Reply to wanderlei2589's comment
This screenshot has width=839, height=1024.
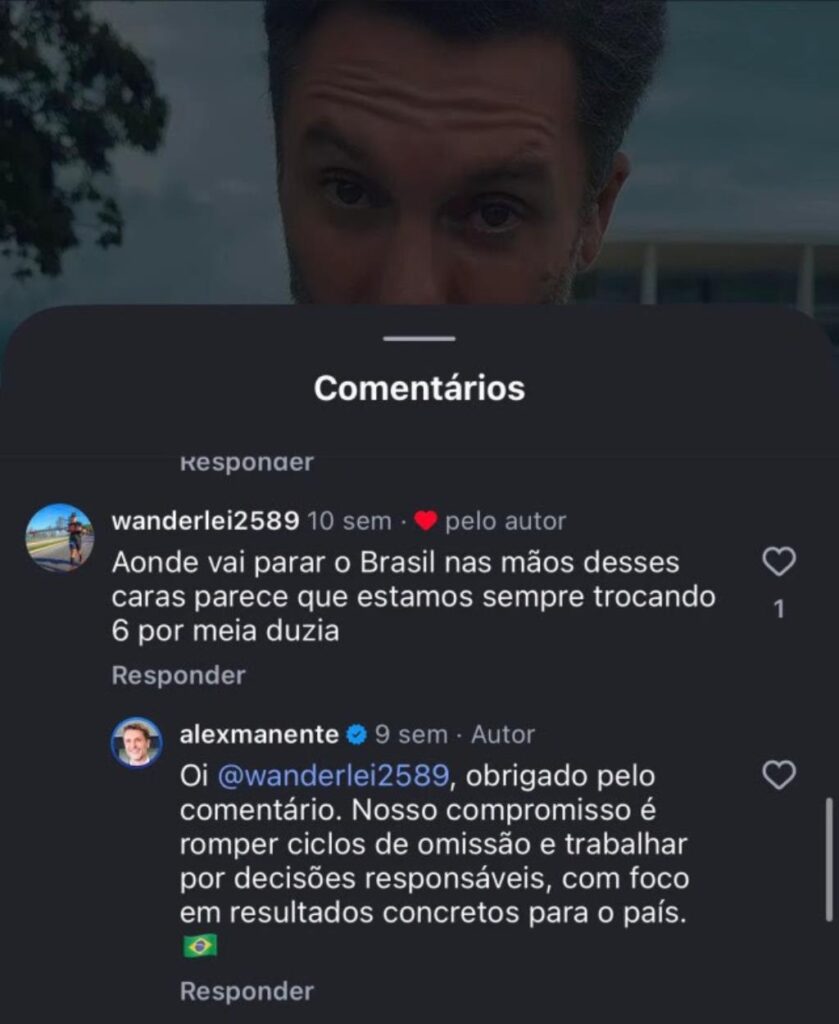tap(178, 676)
